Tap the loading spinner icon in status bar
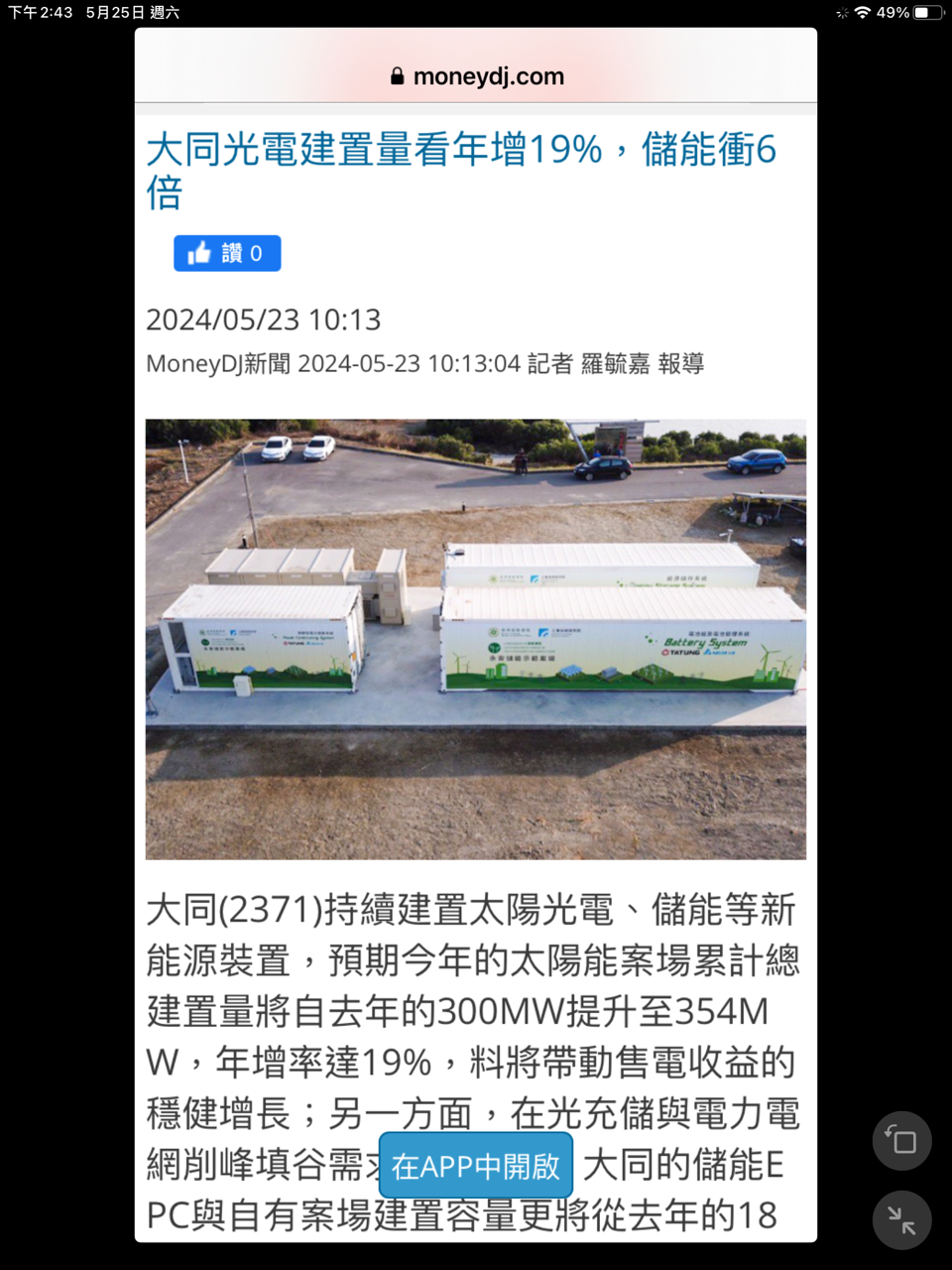Image resolution: width=952 pixels, height=1270 pixels. click(841, 13)
